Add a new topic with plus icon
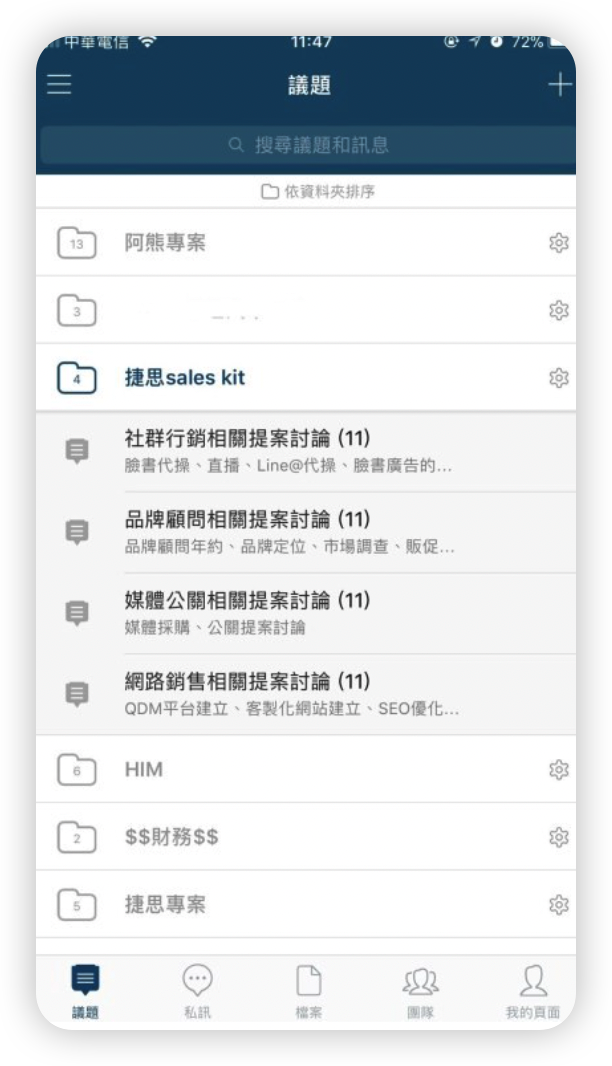The height and width of the screenshot is (1066, 612). point(559,86)
